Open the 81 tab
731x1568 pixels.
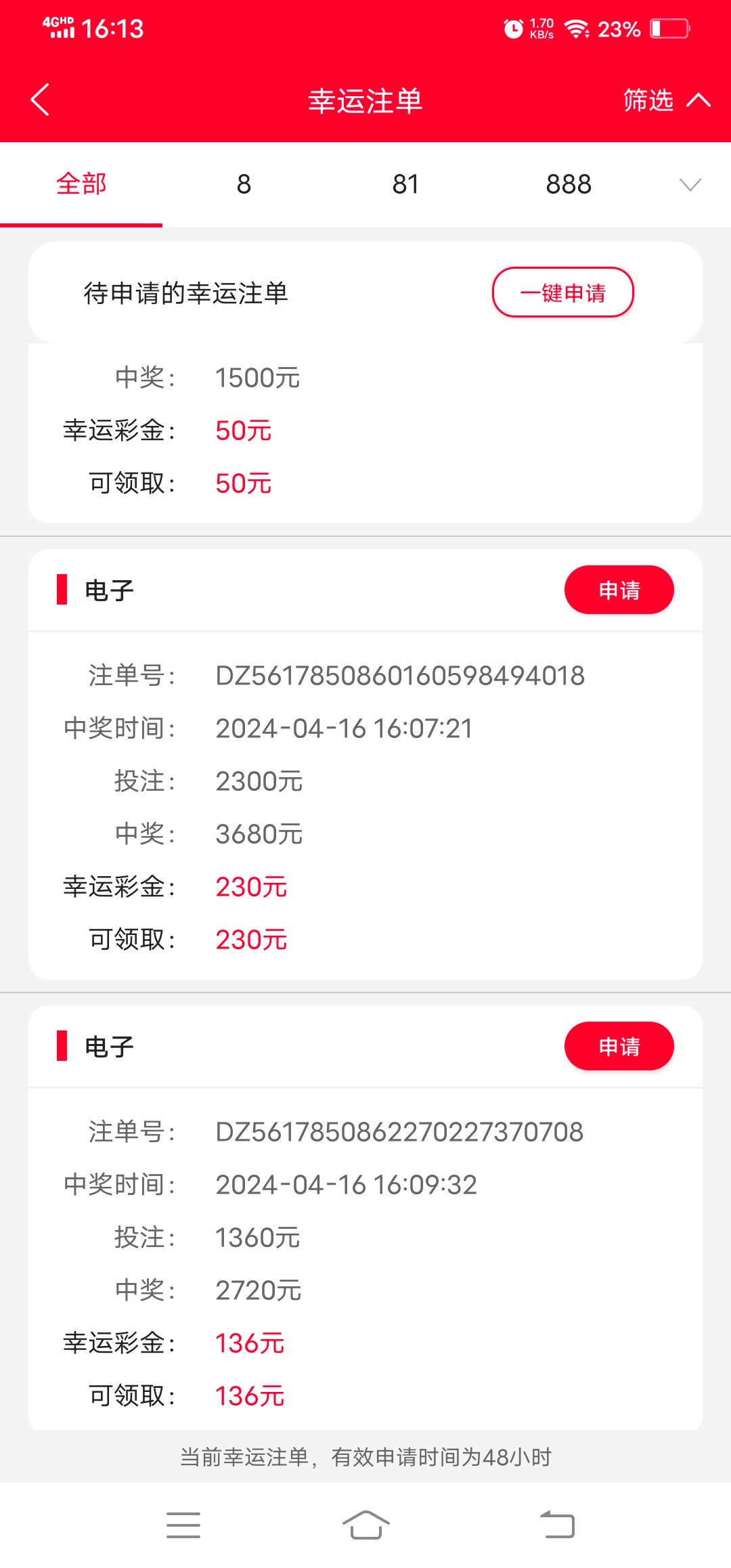pyautogui.click(x=405, y=184)
